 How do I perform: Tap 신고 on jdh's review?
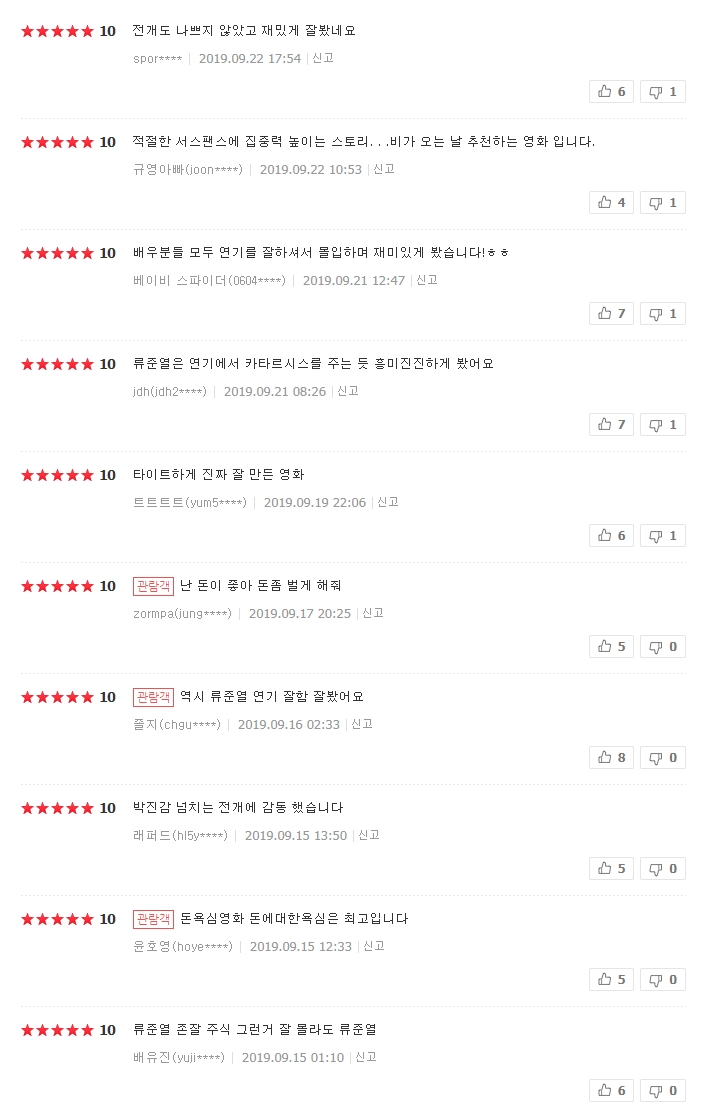click(x=348, y=392)
